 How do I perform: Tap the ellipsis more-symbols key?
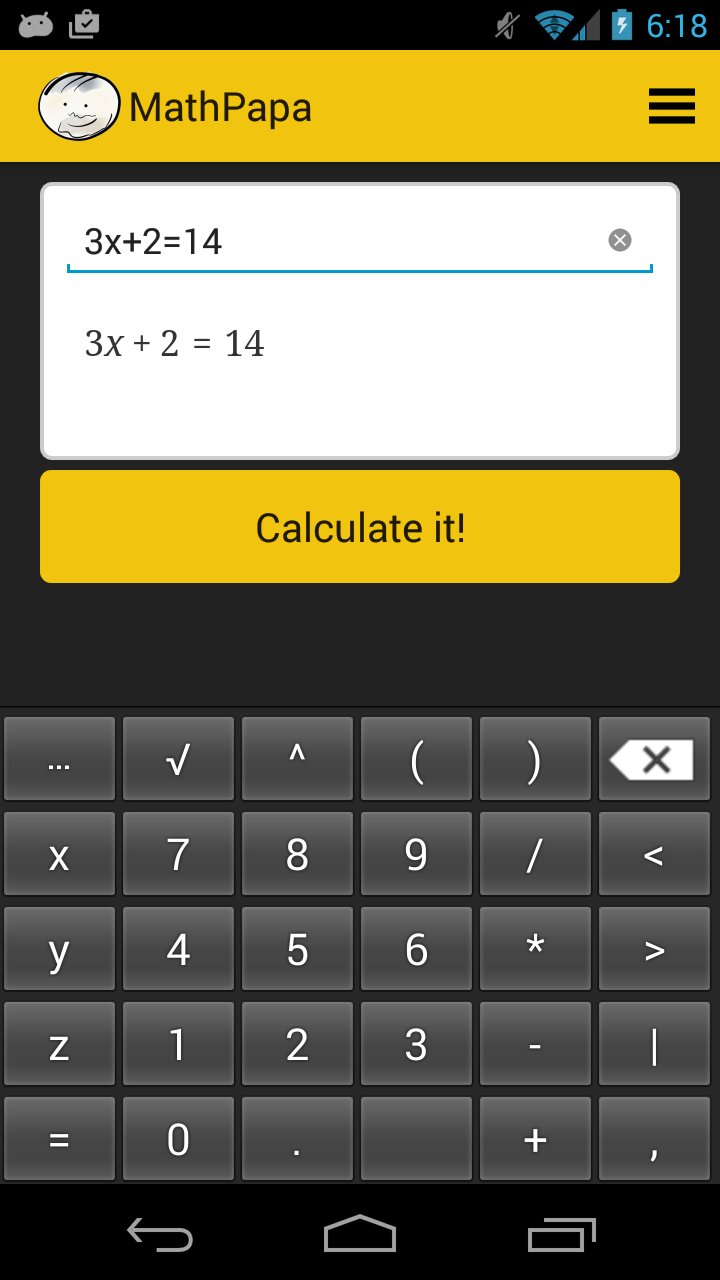tap(59, 758)
